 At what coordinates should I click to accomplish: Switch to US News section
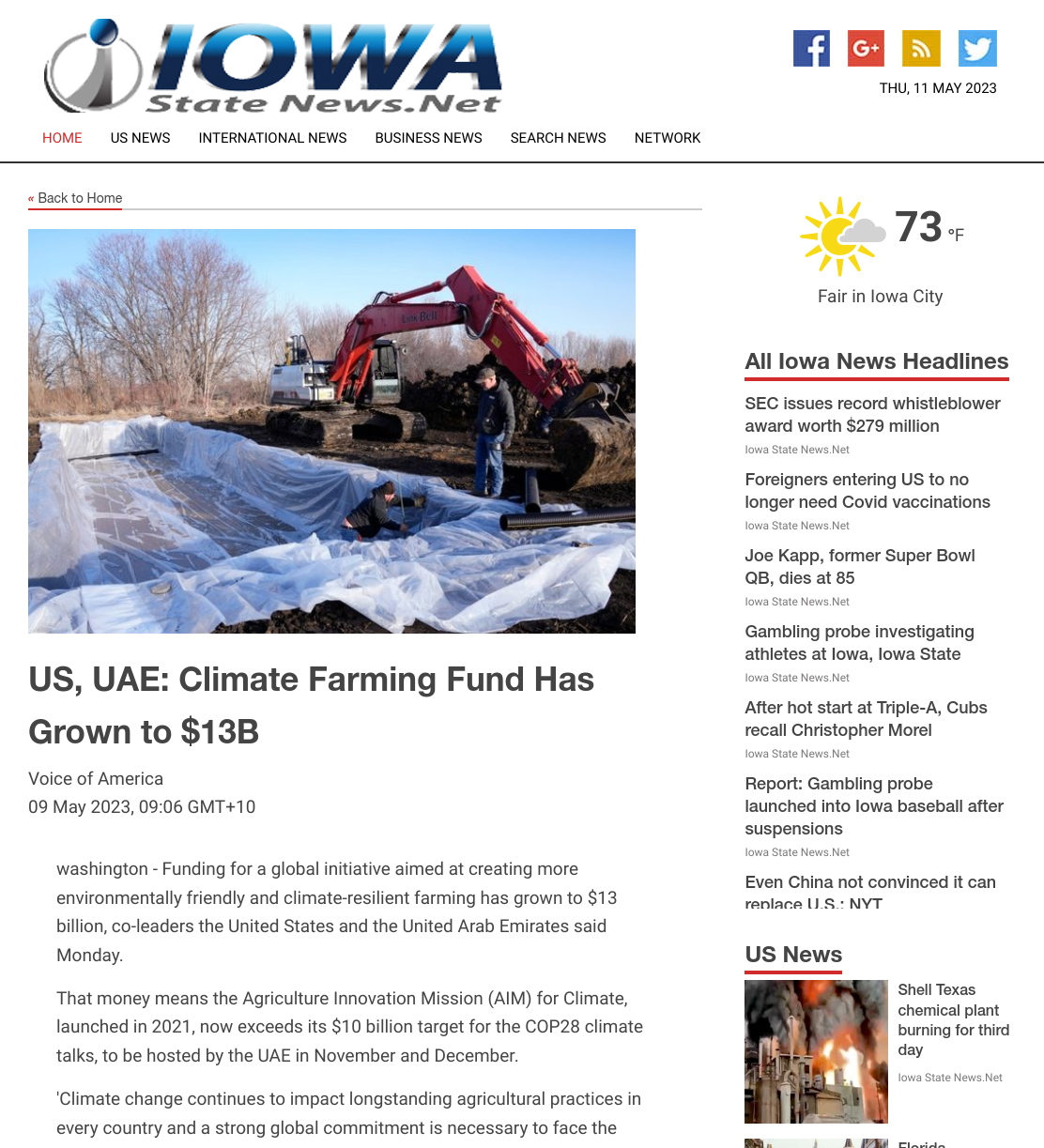tap(141, 138)
